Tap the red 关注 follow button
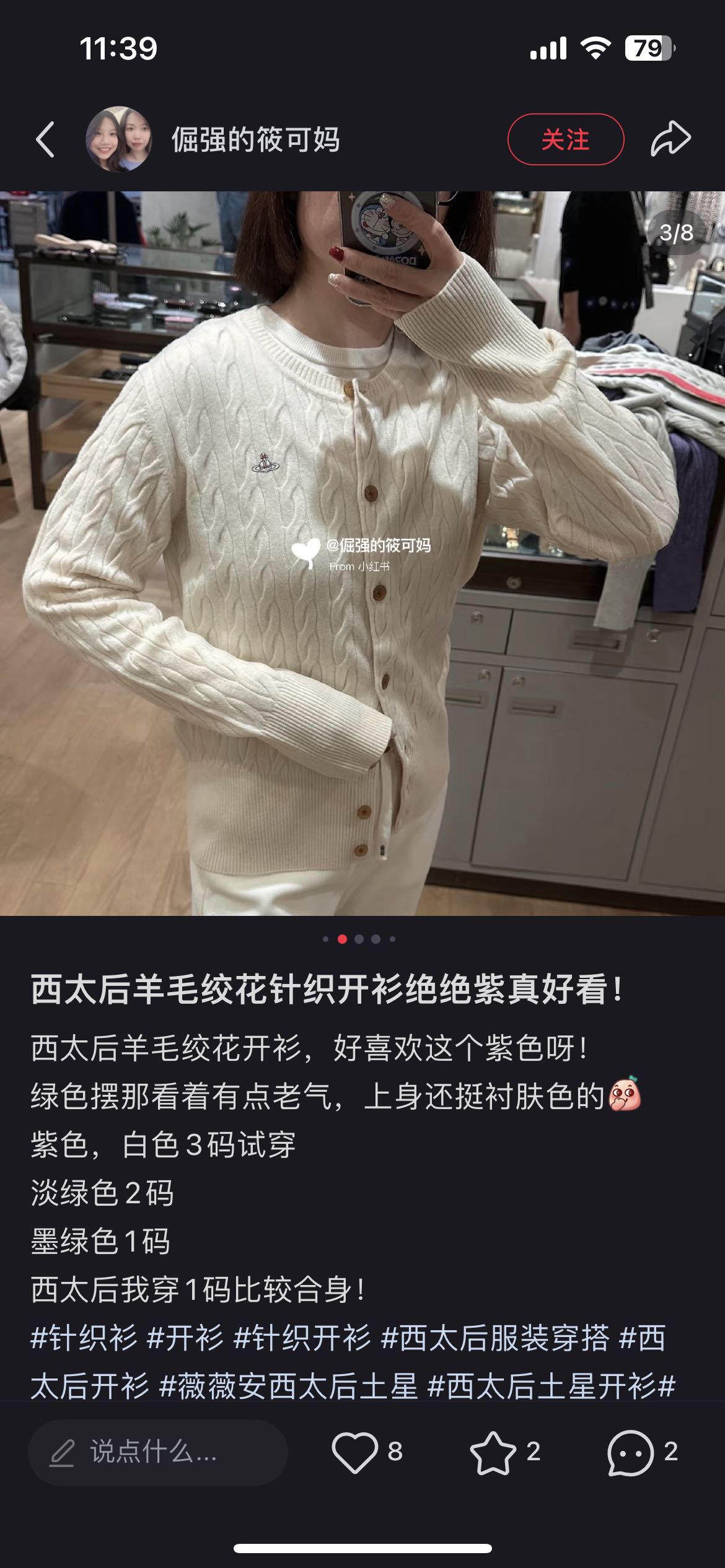The image size is (725, 1568). tap(565, 139)
